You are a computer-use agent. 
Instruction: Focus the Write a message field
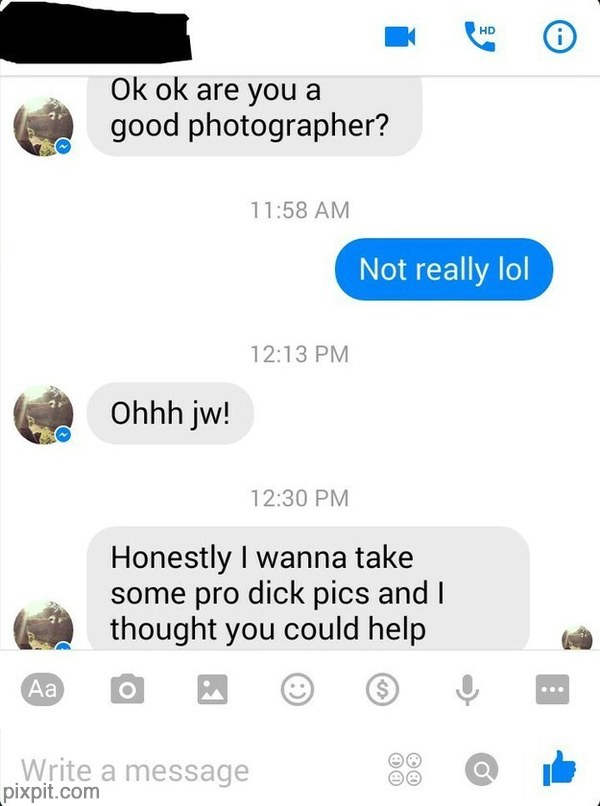pos(180,770)
